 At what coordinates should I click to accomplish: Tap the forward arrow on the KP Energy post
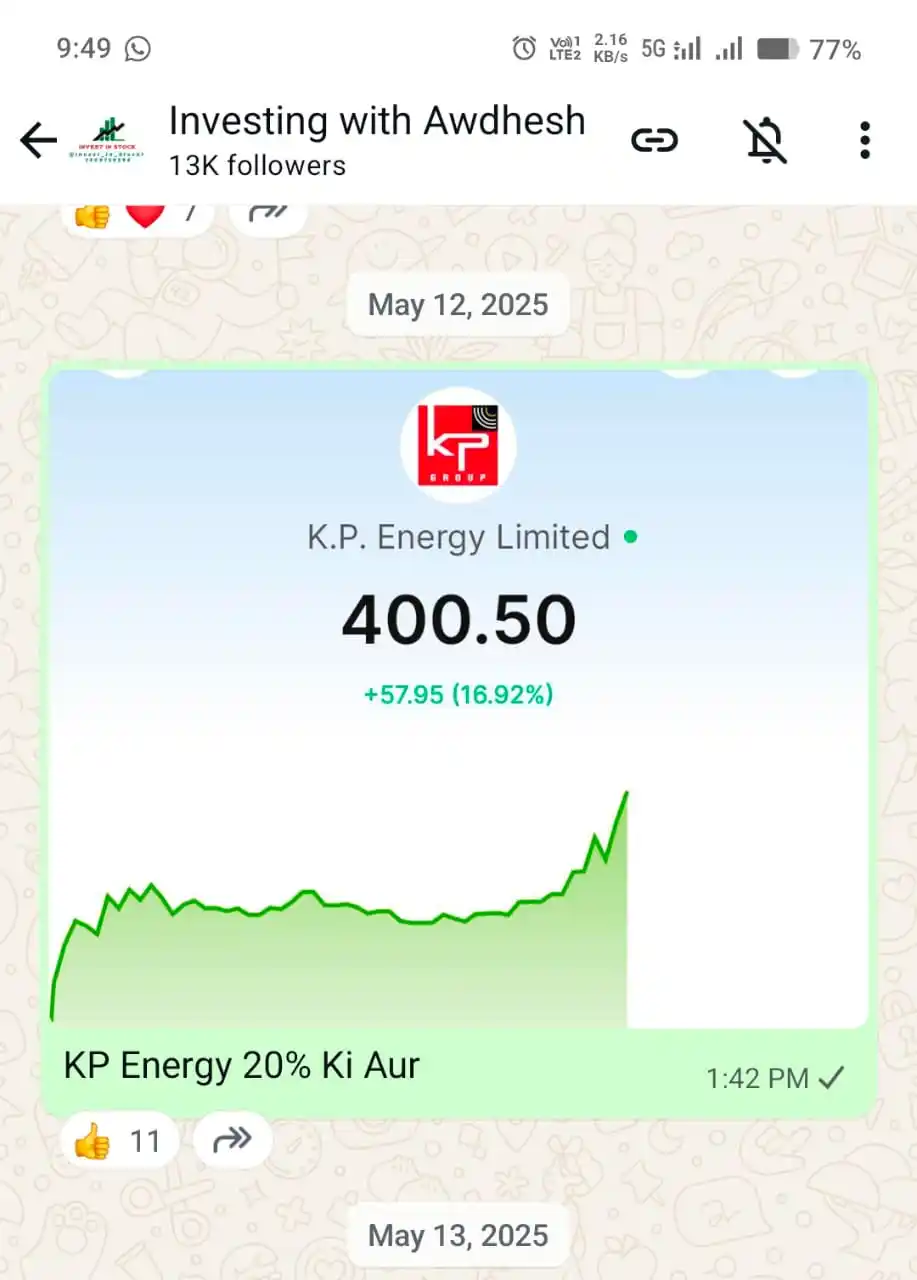231,1139
